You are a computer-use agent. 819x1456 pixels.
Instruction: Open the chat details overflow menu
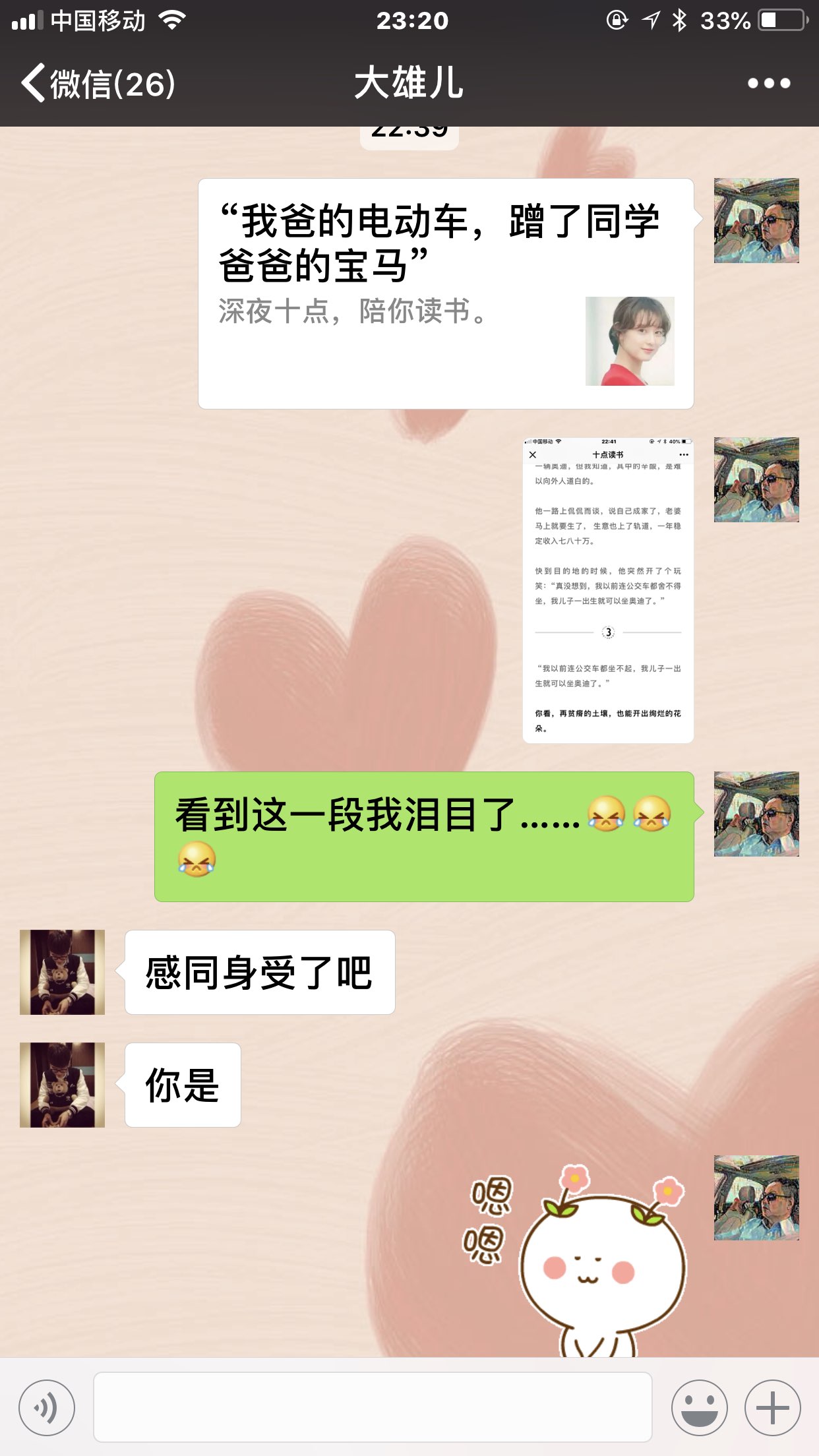point(768,83)
